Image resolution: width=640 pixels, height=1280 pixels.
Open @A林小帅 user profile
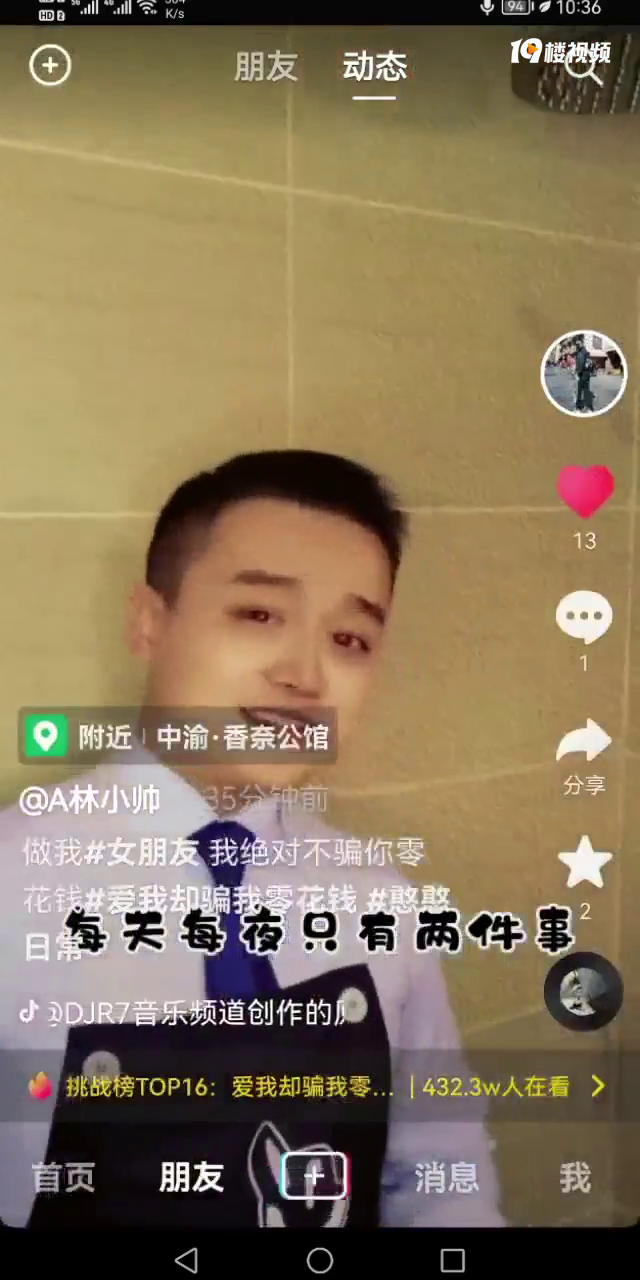click(90, 800)
